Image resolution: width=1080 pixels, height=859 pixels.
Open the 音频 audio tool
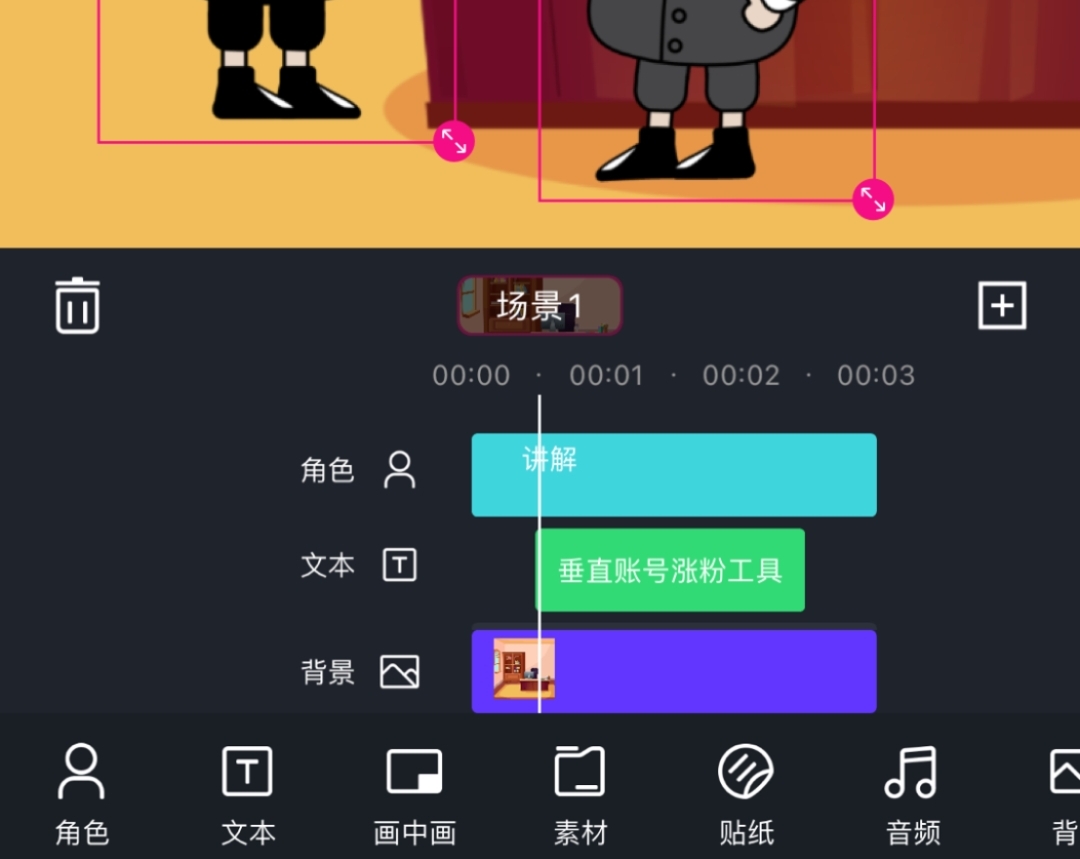(912, 795)
